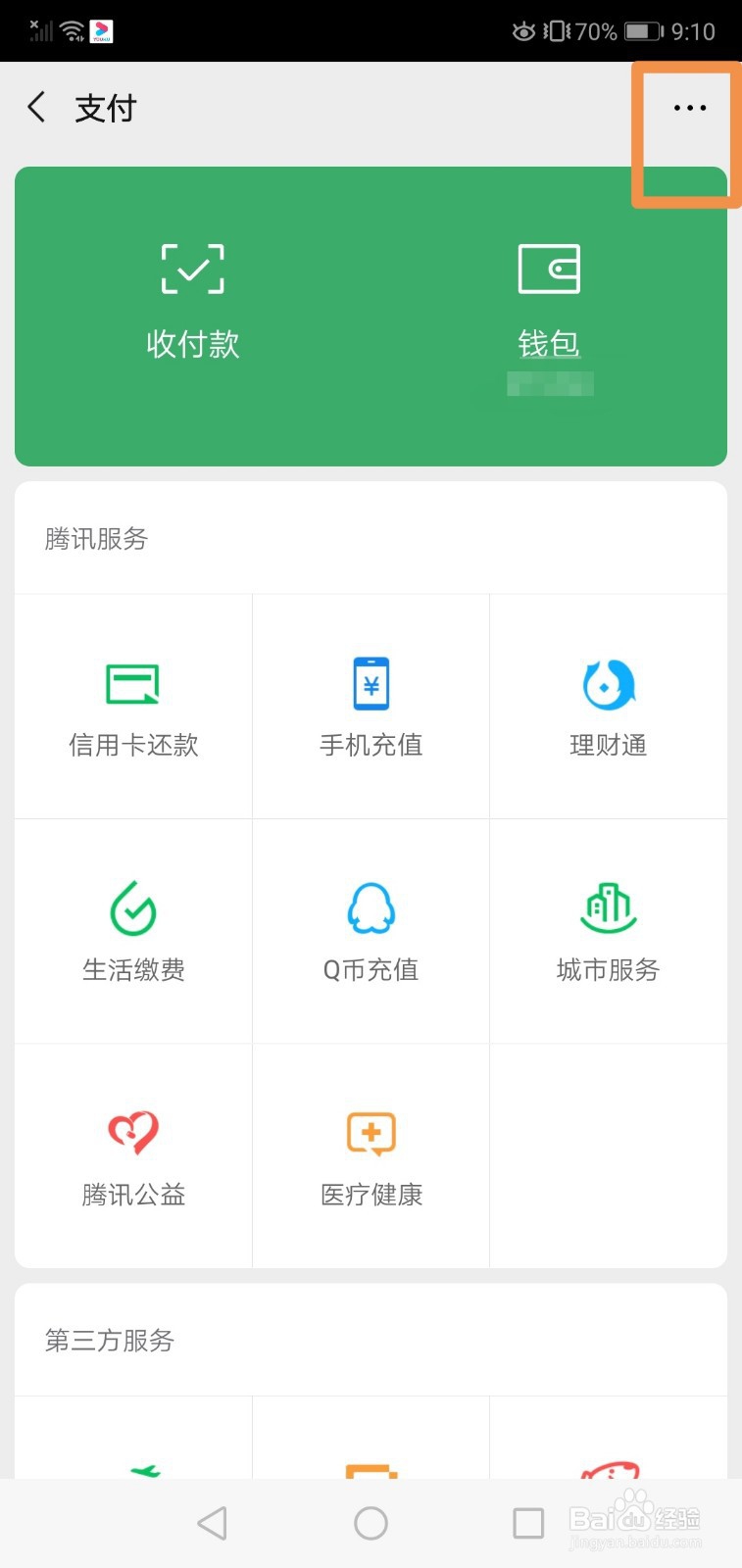This screenshot has width=742, height=1568.
Task: Select 信用卡还款 service
Action: [133, 708]
